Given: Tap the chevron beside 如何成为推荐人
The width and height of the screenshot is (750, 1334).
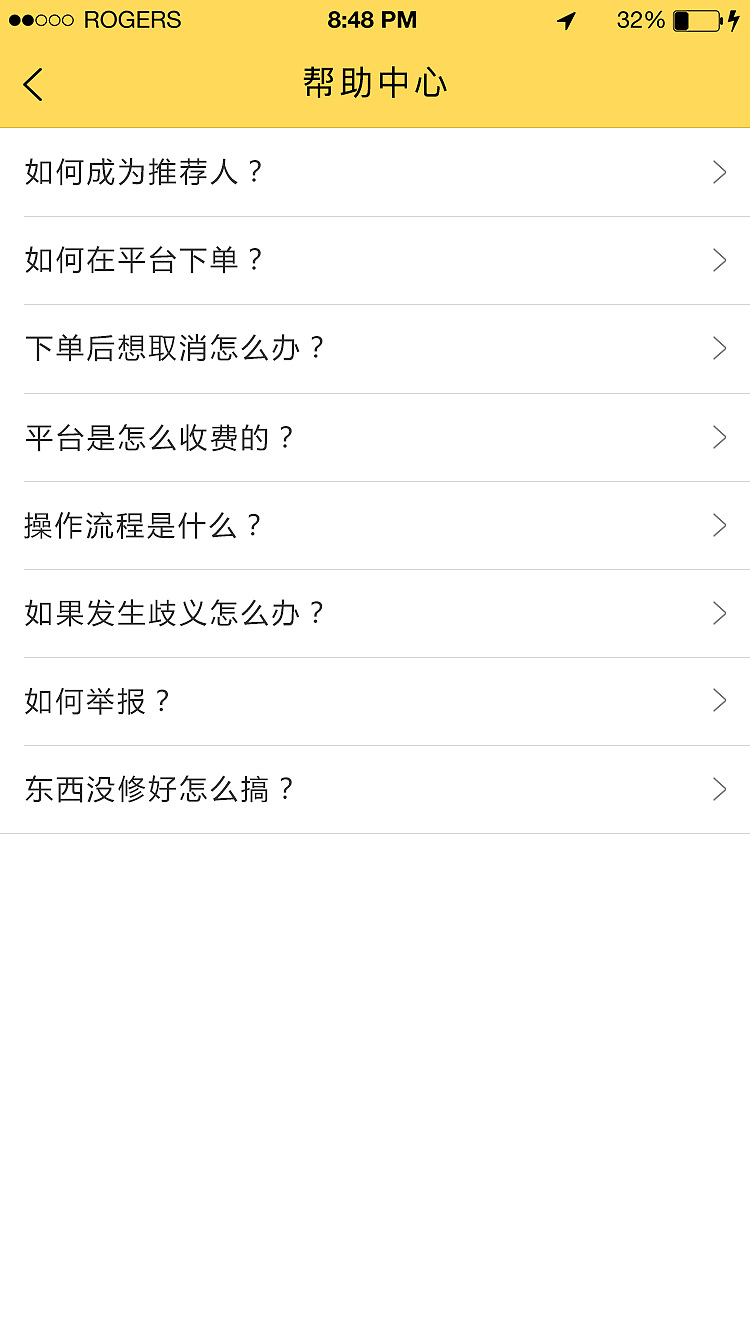Looking at the screenshot, I should tap(719, 172).
